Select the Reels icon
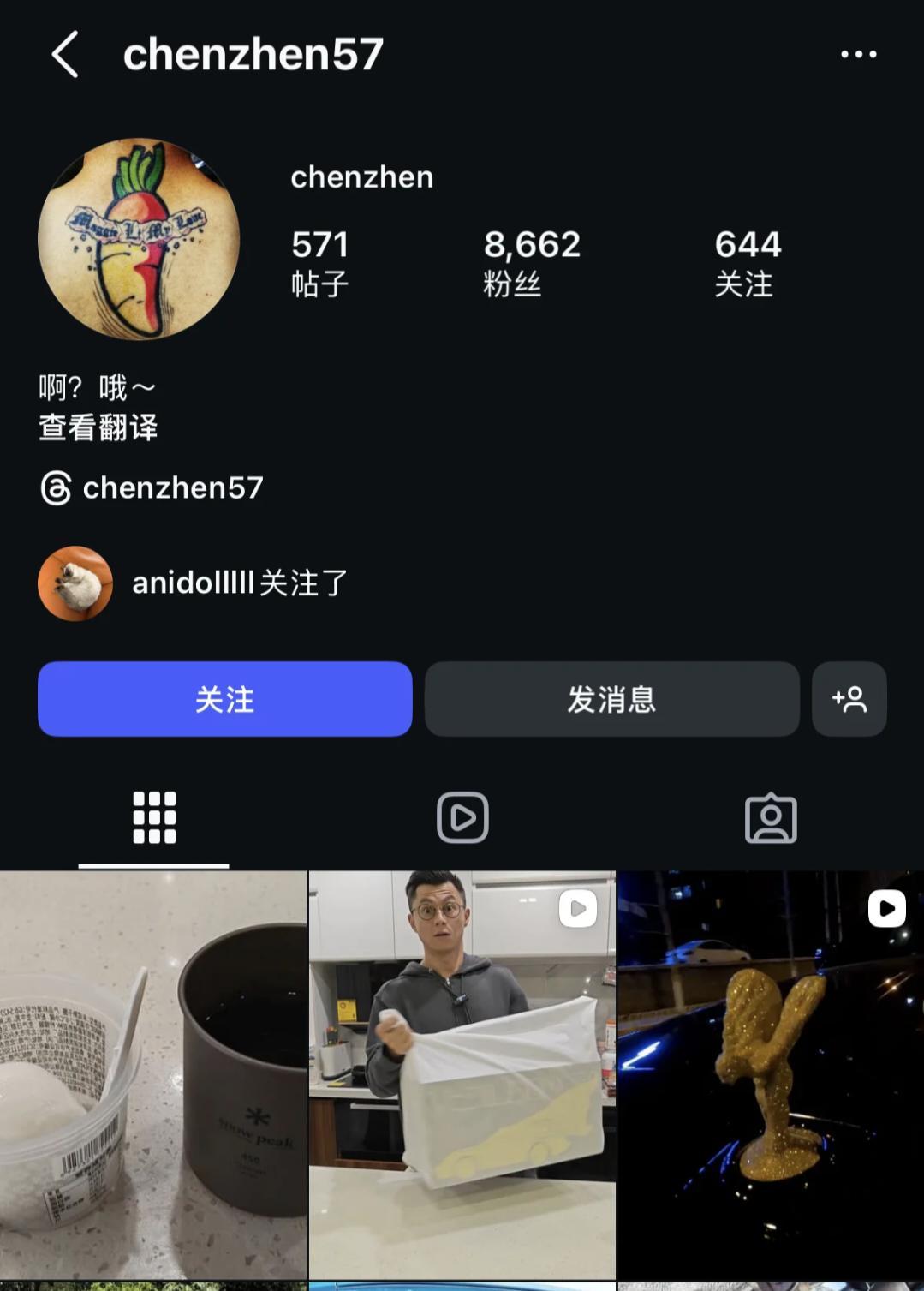This screenshot has height=1291, width=924. [462, 817]
